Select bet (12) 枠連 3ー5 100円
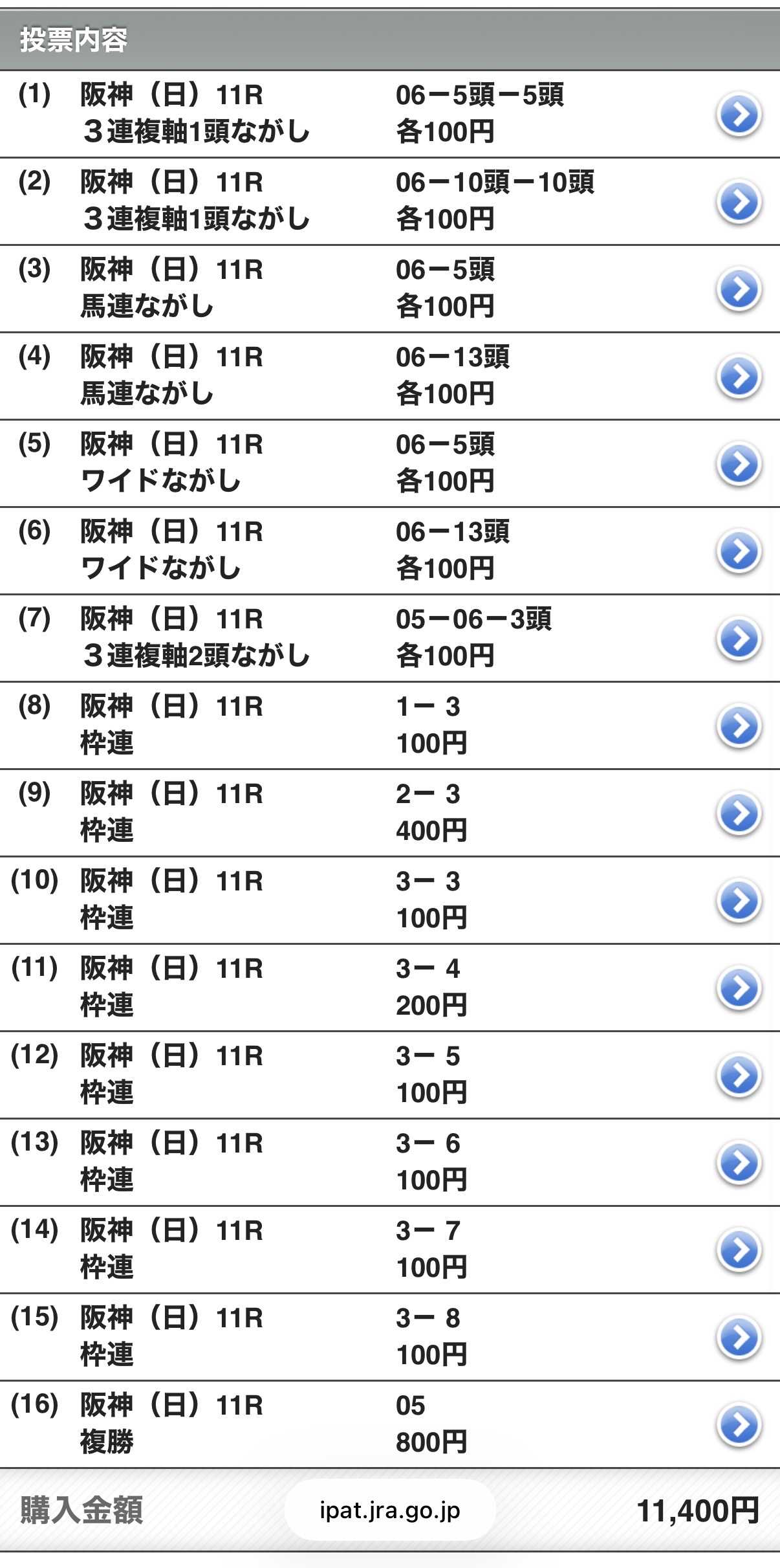The width and height of the screenshot is (780, 1568). 739,1076
